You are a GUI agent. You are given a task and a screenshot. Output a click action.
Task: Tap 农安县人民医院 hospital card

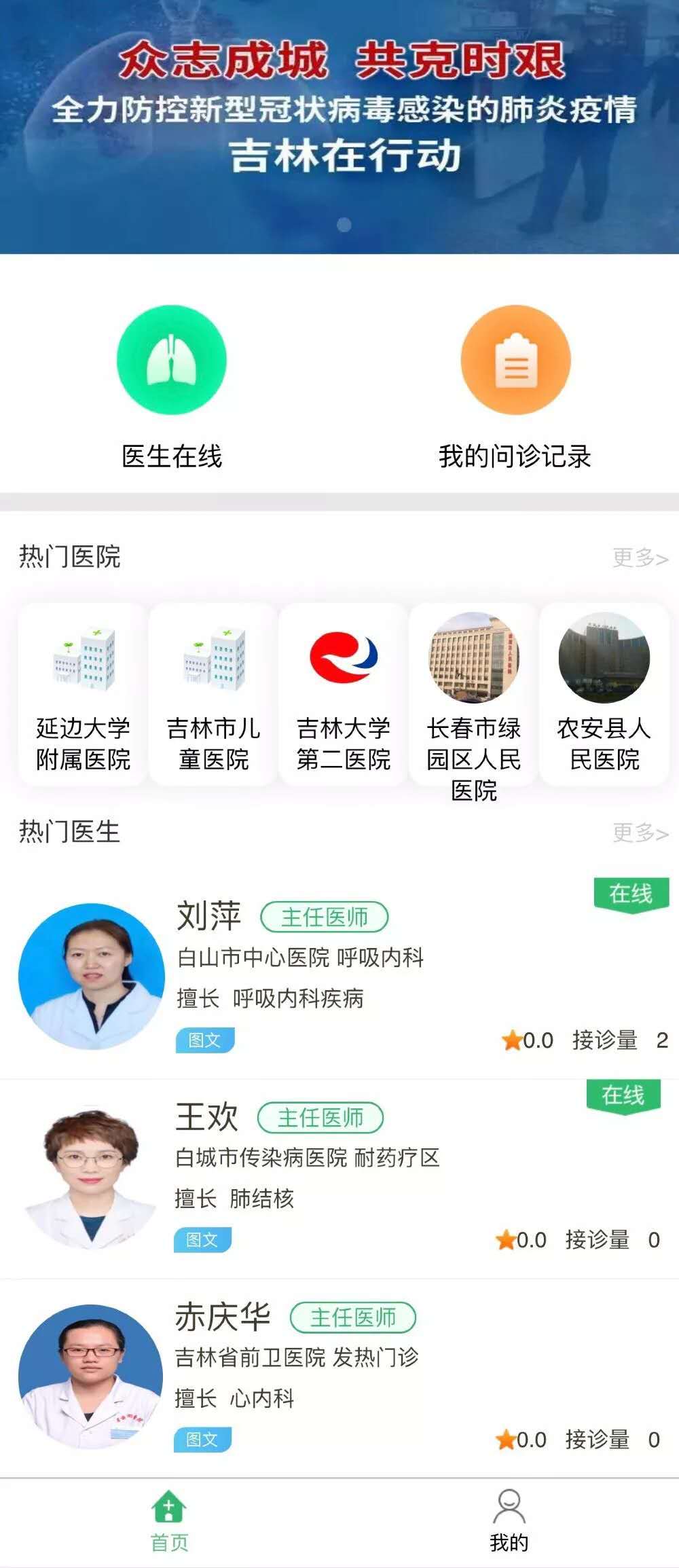604,695
